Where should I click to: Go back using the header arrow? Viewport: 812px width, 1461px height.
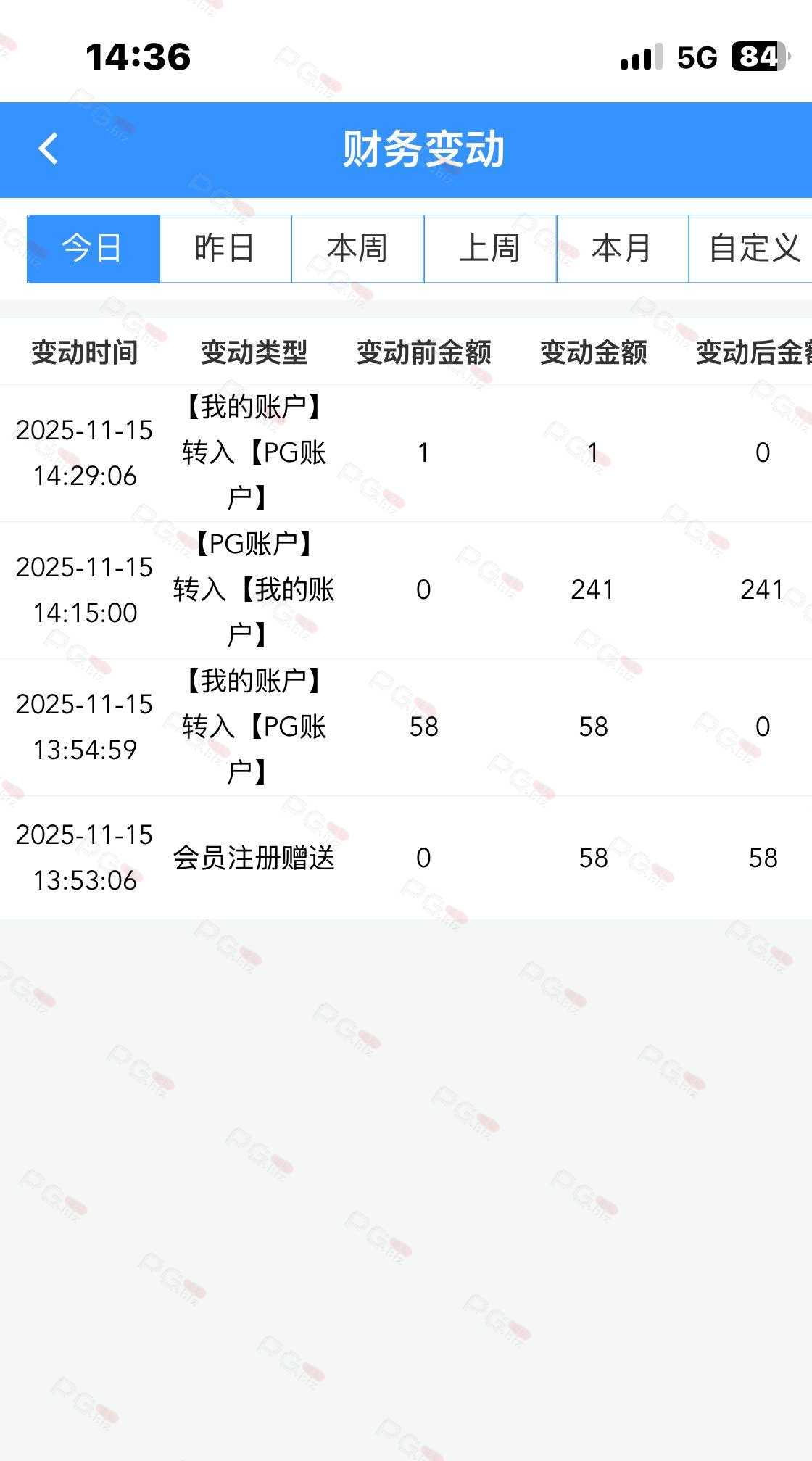[48, 149]
